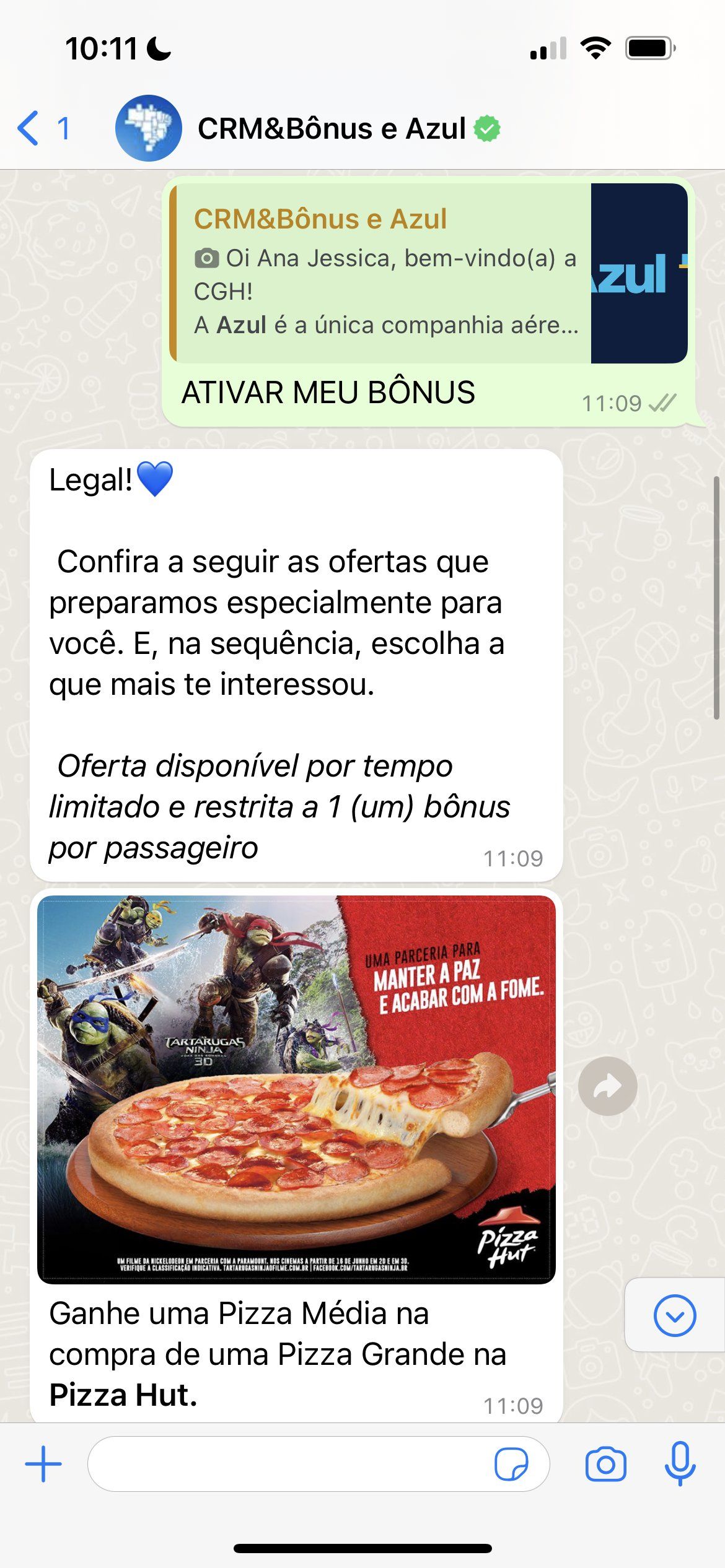Jump to the latest messages
This screenshot has height=1568, width=725.
click(674, 1314)
